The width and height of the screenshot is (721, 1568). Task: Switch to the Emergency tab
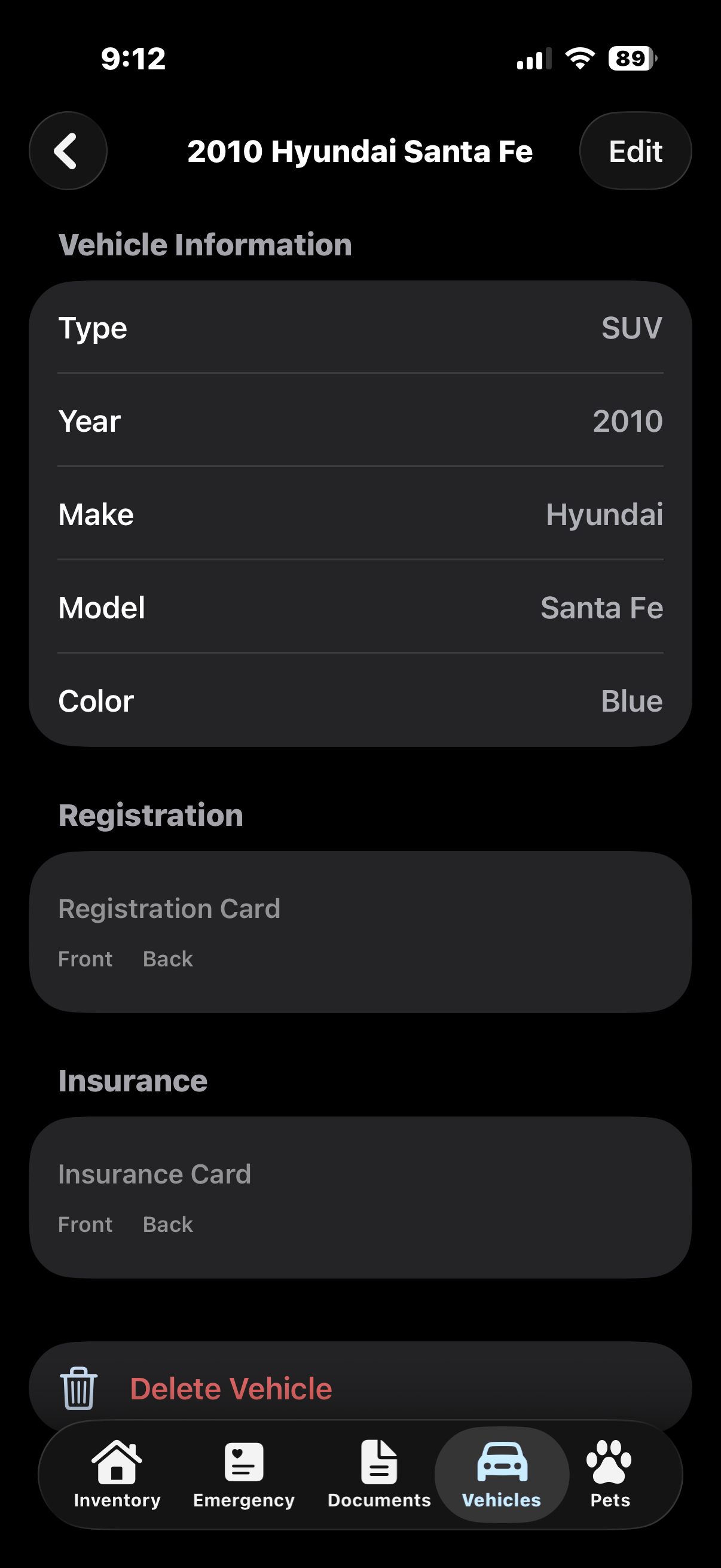pyautogui.click(x=243, y=1474)
